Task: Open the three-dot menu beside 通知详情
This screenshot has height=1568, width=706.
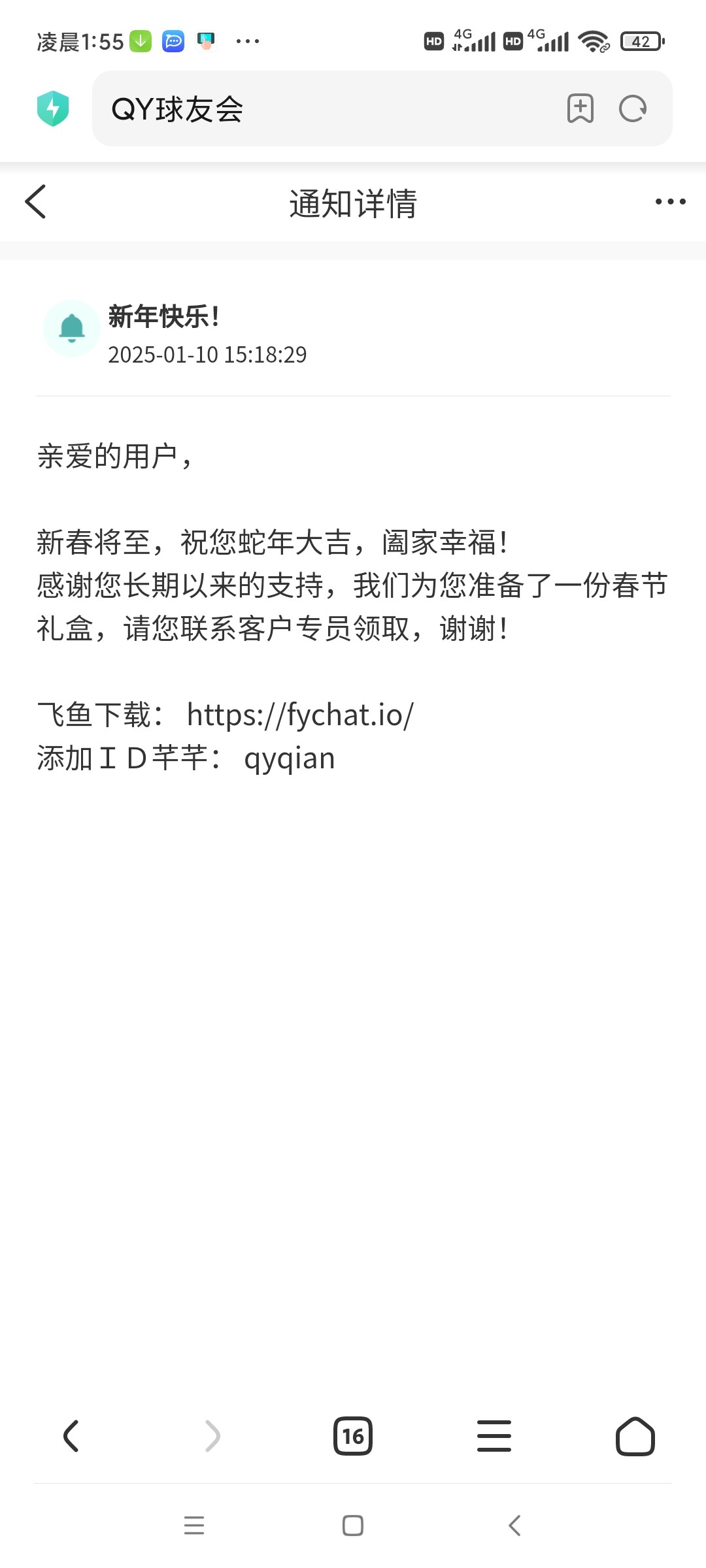Action: (x=670, y=202)
